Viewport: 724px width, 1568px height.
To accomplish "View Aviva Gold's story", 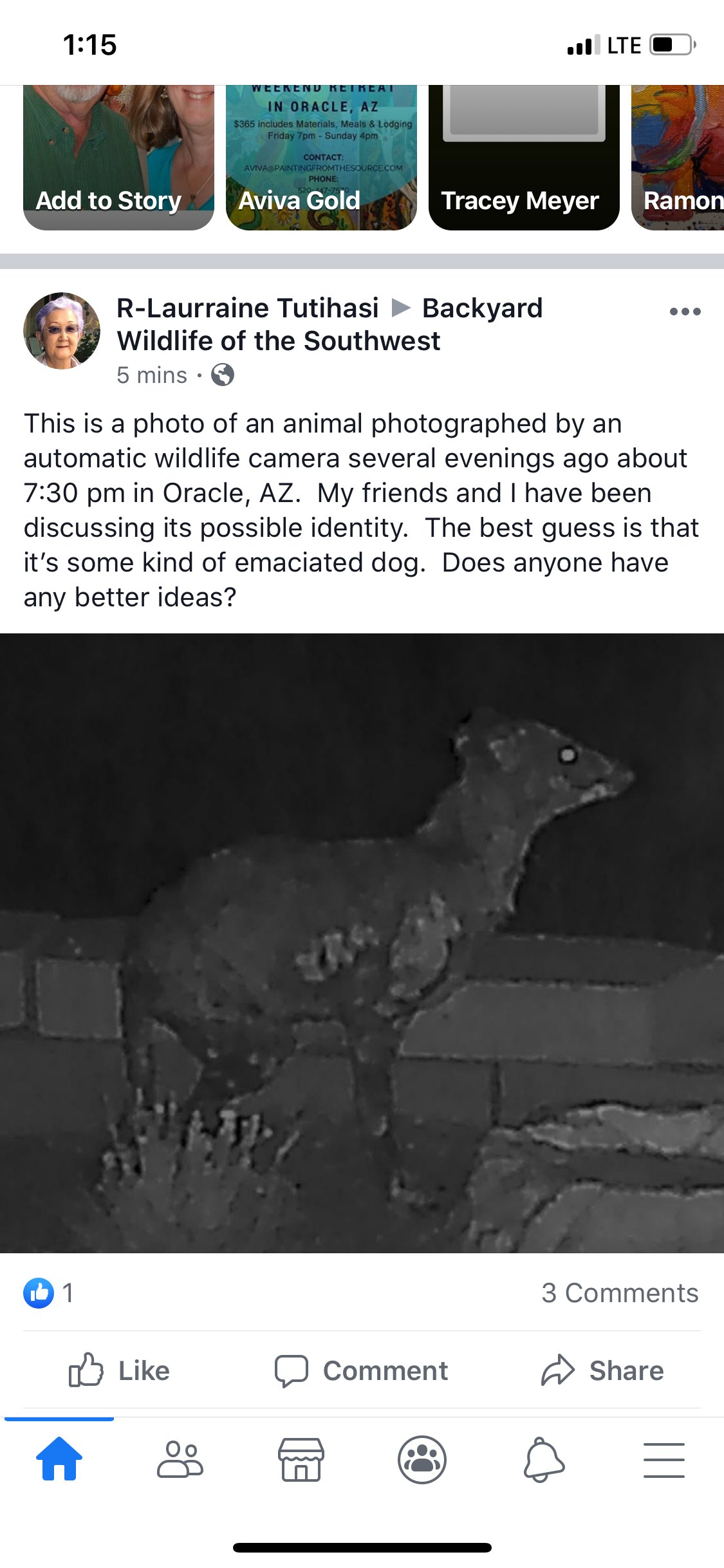I will (x=321, y=157).
